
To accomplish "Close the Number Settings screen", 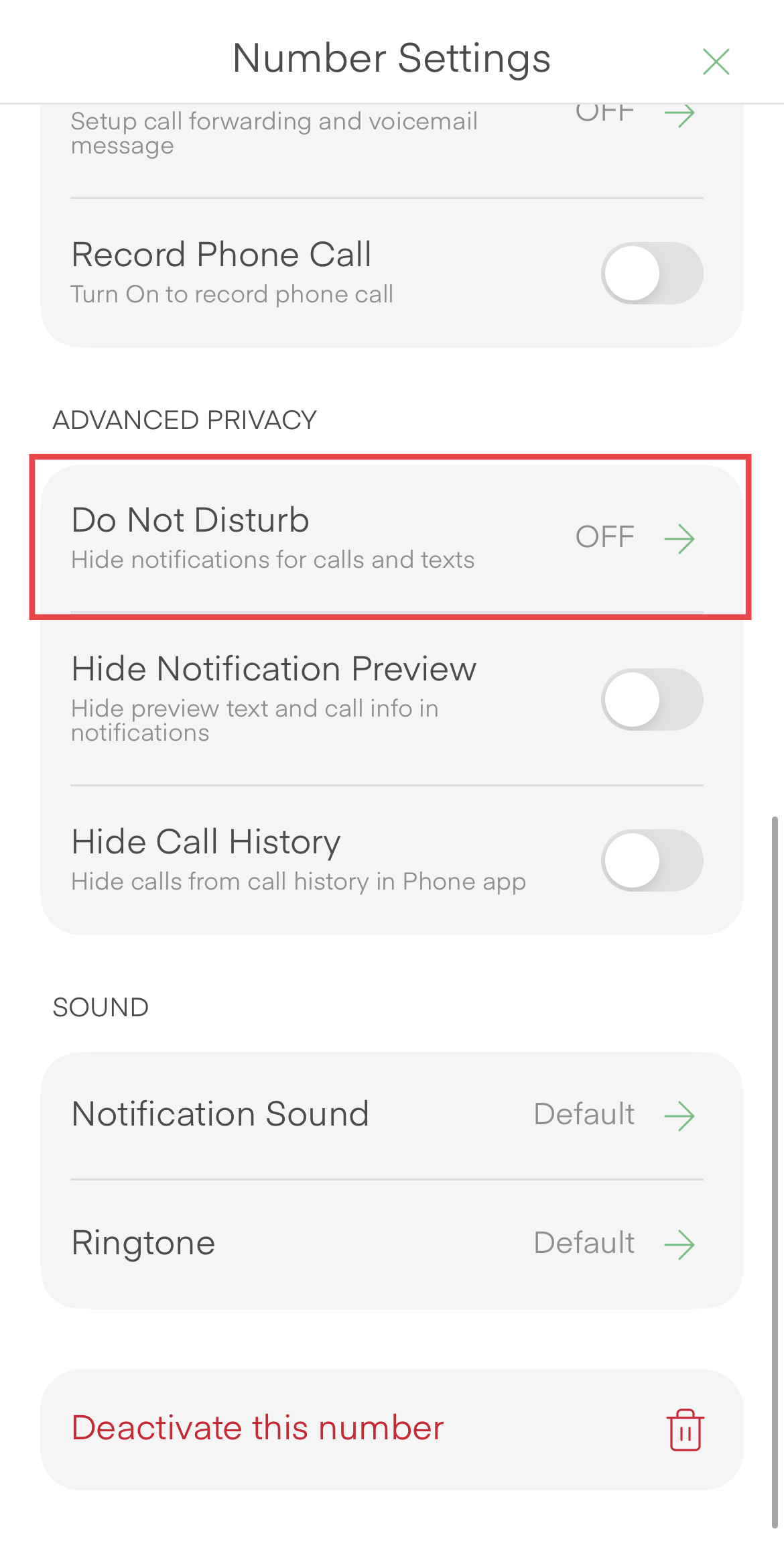I will coord(716,62).
